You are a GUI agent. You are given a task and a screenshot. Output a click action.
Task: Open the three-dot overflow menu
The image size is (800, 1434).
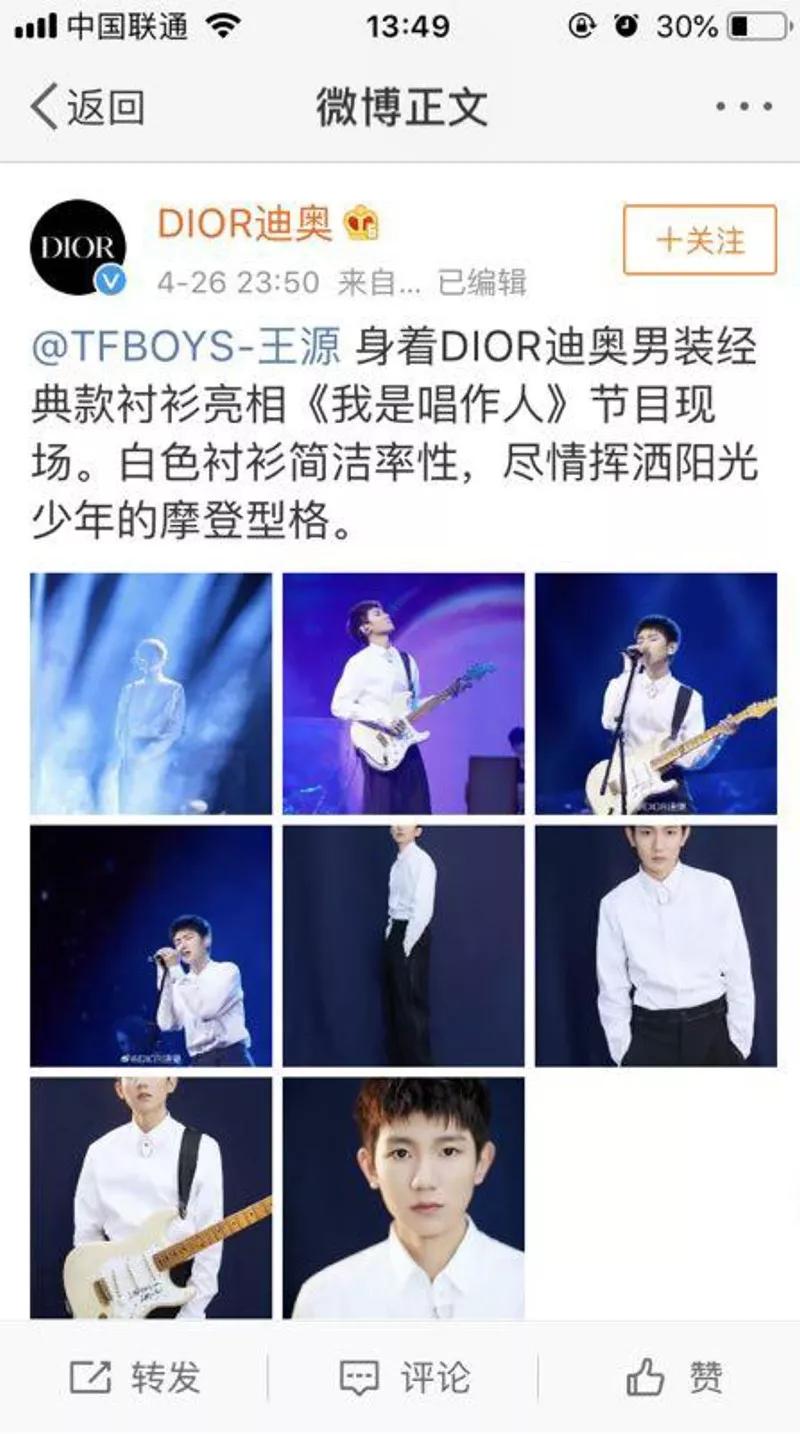[744, 108]
